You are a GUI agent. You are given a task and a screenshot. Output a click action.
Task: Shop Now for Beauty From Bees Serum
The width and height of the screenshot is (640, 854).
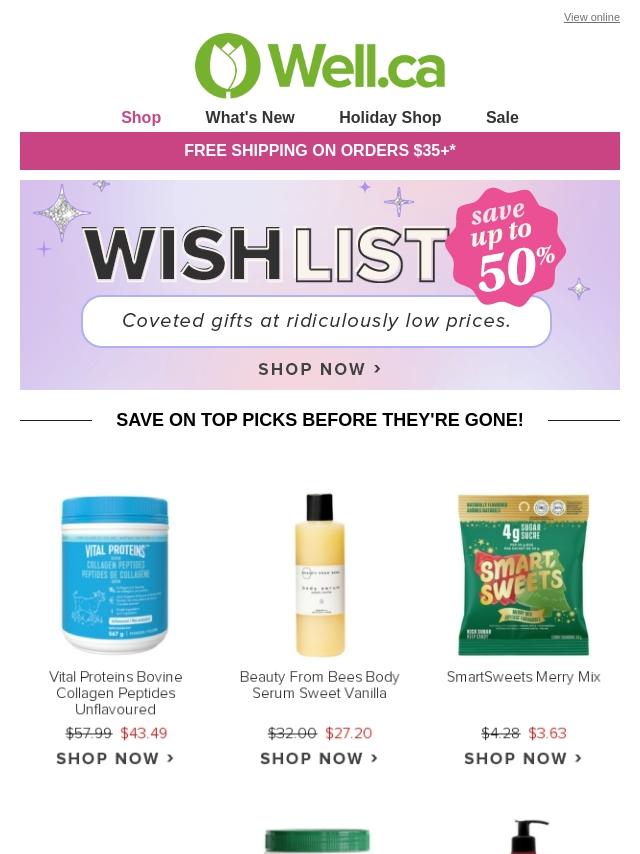click(x=319, y=758)
